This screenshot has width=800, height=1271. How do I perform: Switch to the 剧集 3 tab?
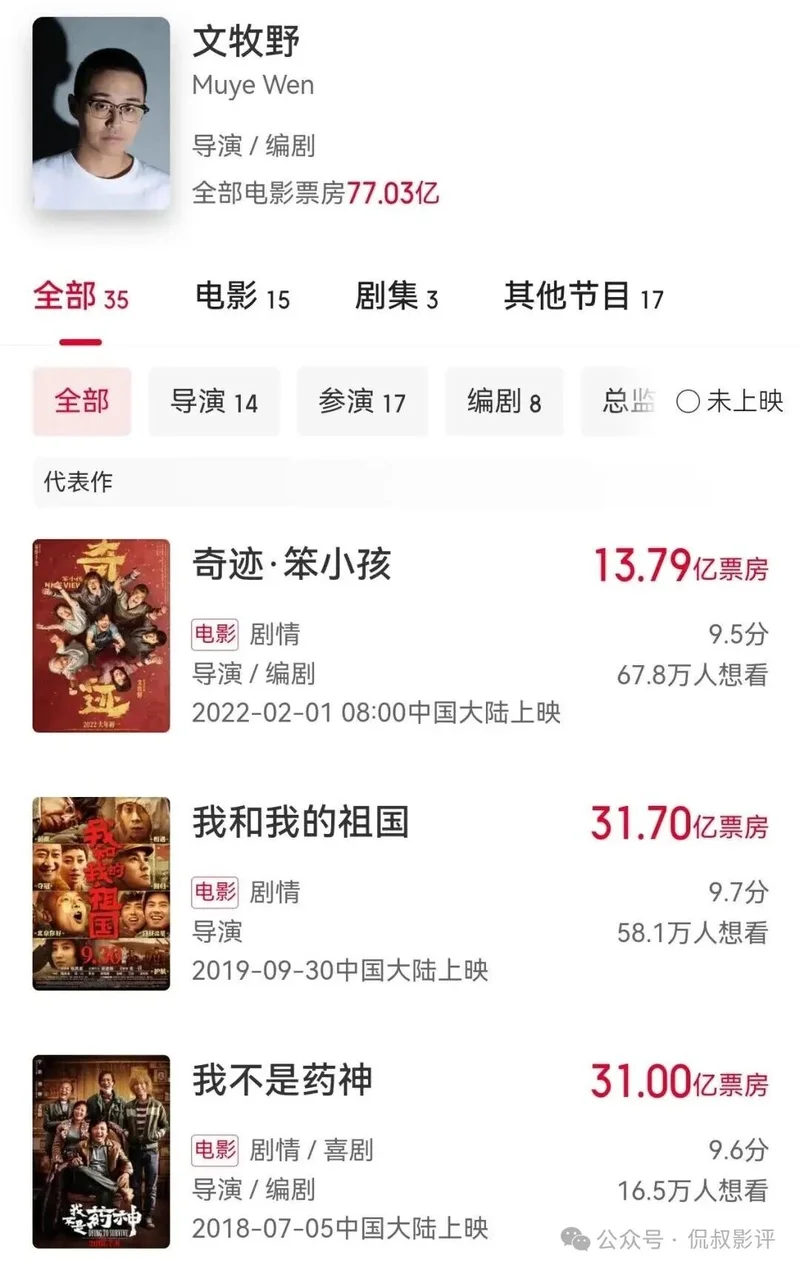[x=396, y=297]
